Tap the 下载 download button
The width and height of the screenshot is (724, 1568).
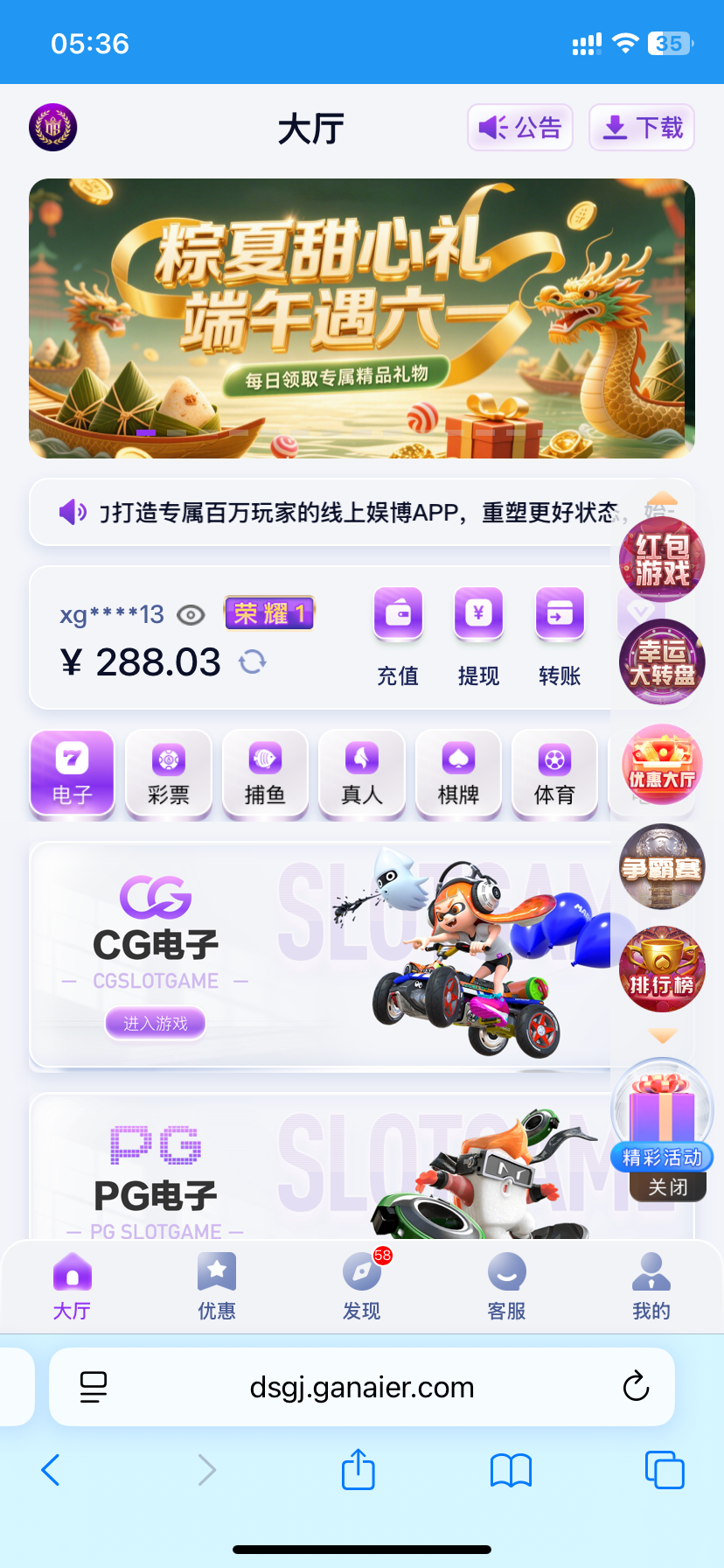pyautogui.click(x=642, y=128)
